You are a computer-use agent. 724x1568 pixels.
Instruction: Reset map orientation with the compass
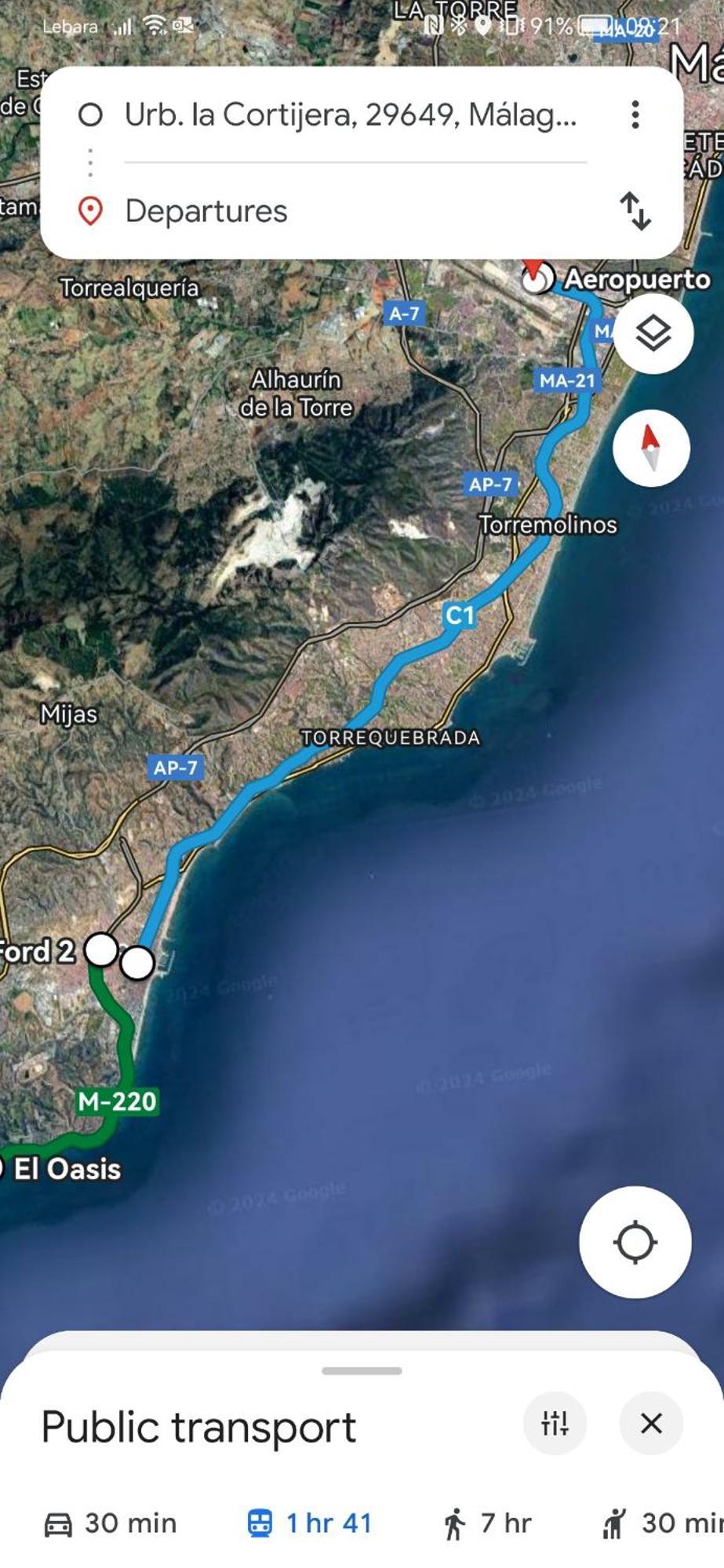tap(650, 448)
